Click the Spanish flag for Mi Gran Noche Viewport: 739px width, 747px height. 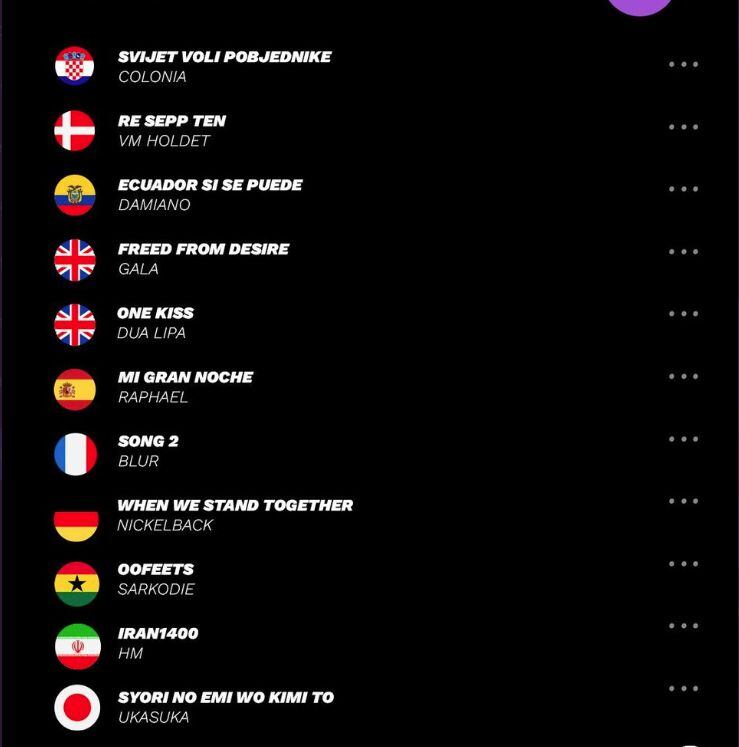tap(72, 381)
